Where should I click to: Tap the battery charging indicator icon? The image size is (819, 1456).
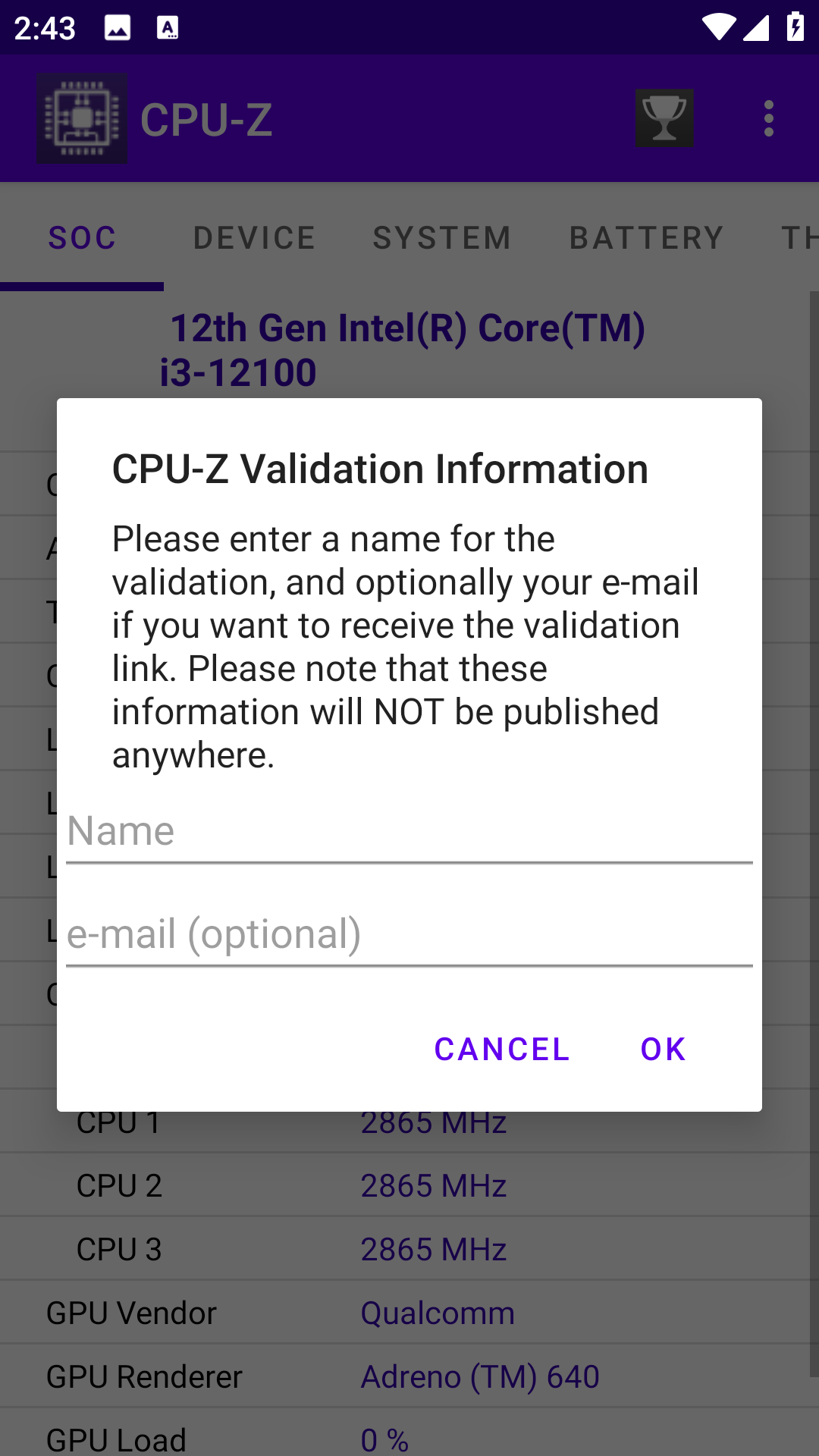point(794,27)
